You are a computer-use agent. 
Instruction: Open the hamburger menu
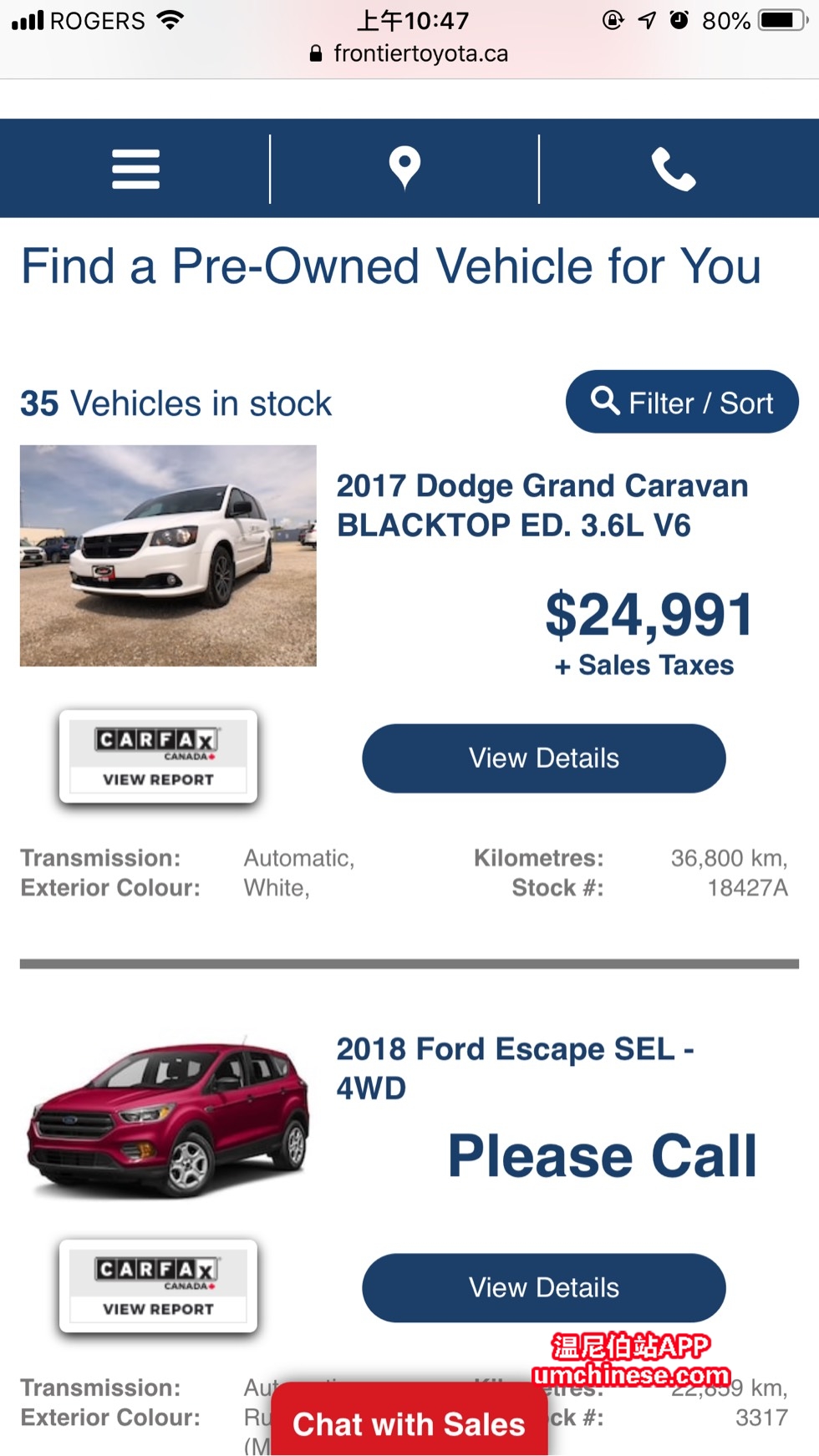pyautogui.click(x=135, y=169)
